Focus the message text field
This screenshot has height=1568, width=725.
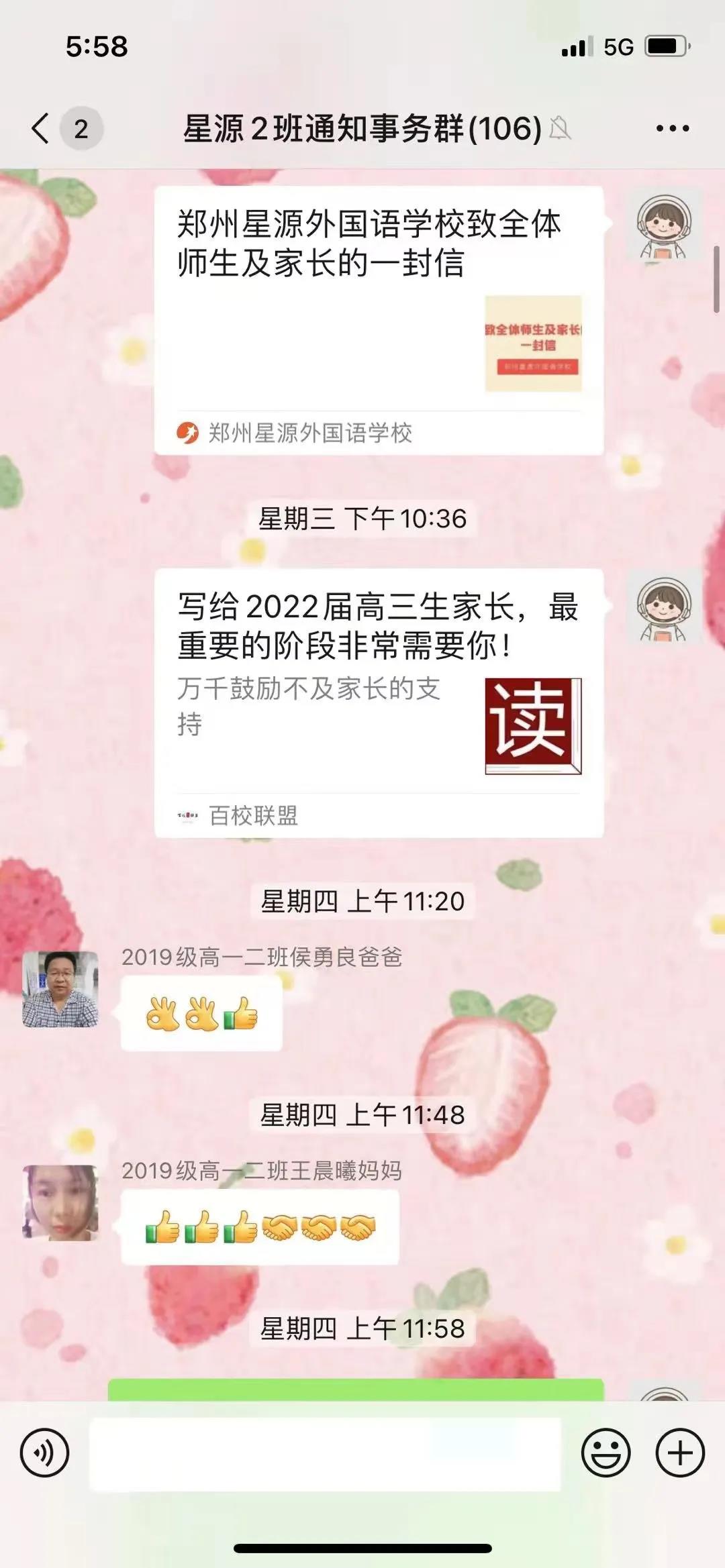pyautogui.click(x=325, y=1454)
